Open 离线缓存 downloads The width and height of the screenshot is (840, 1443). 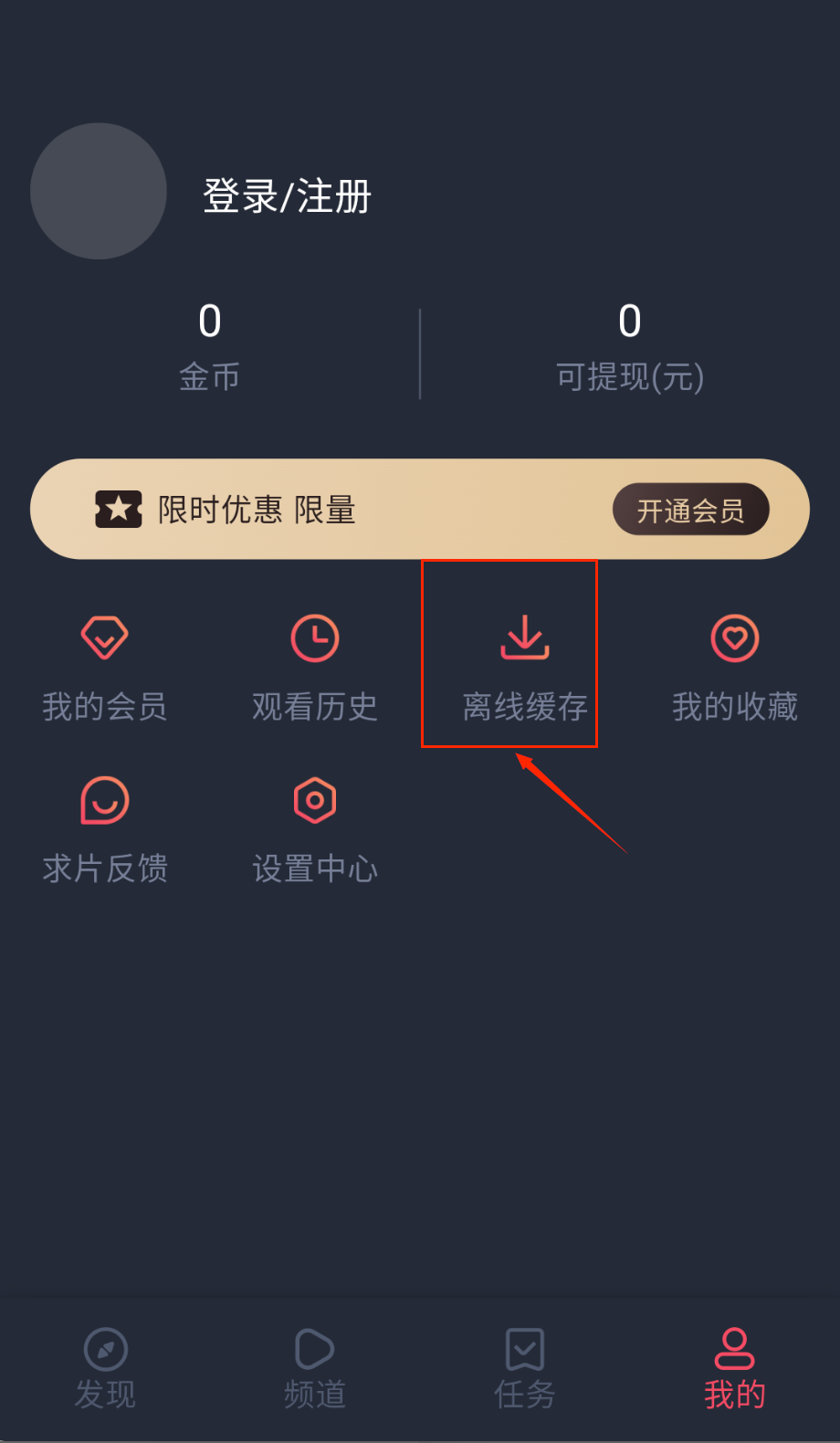pos(525,667)
